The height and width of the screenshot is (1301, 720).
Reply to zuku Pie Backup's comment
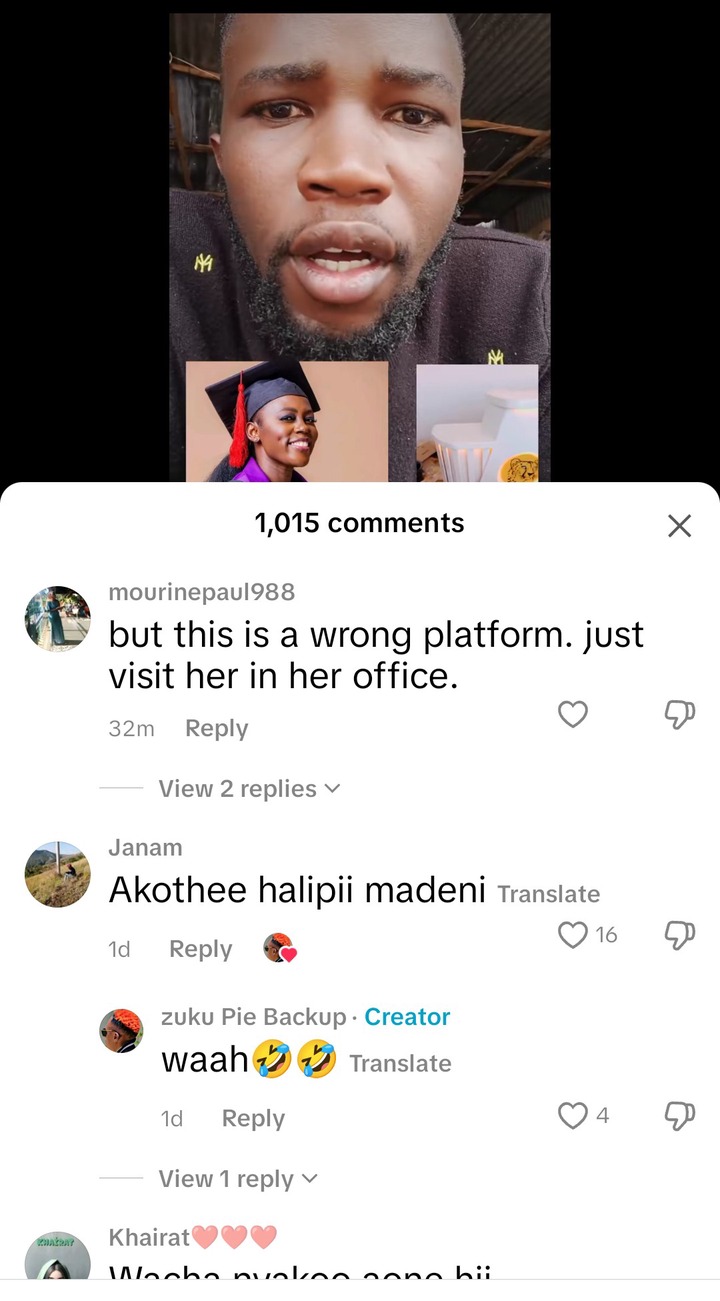253,1119
